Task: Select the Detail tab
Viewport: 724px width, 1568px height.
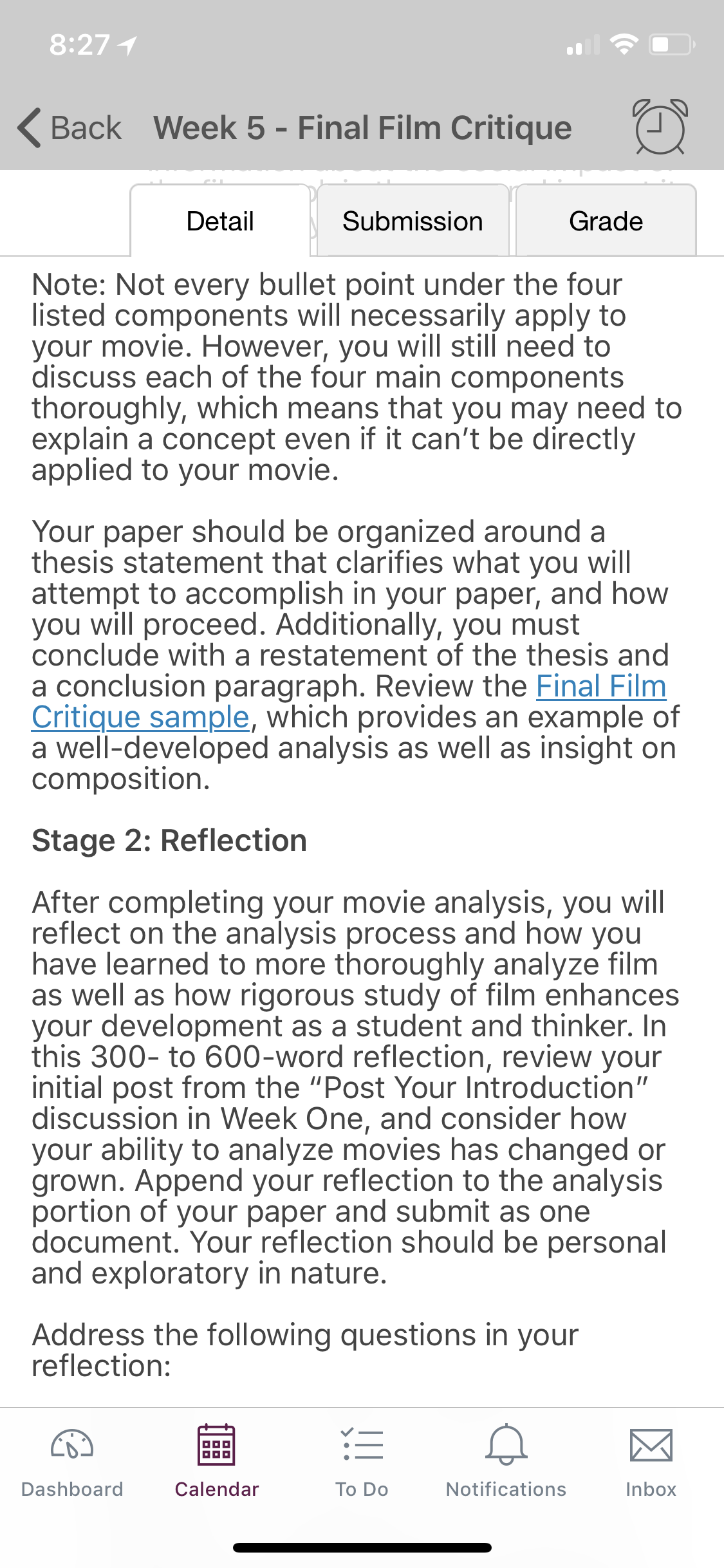Action: 220,221
